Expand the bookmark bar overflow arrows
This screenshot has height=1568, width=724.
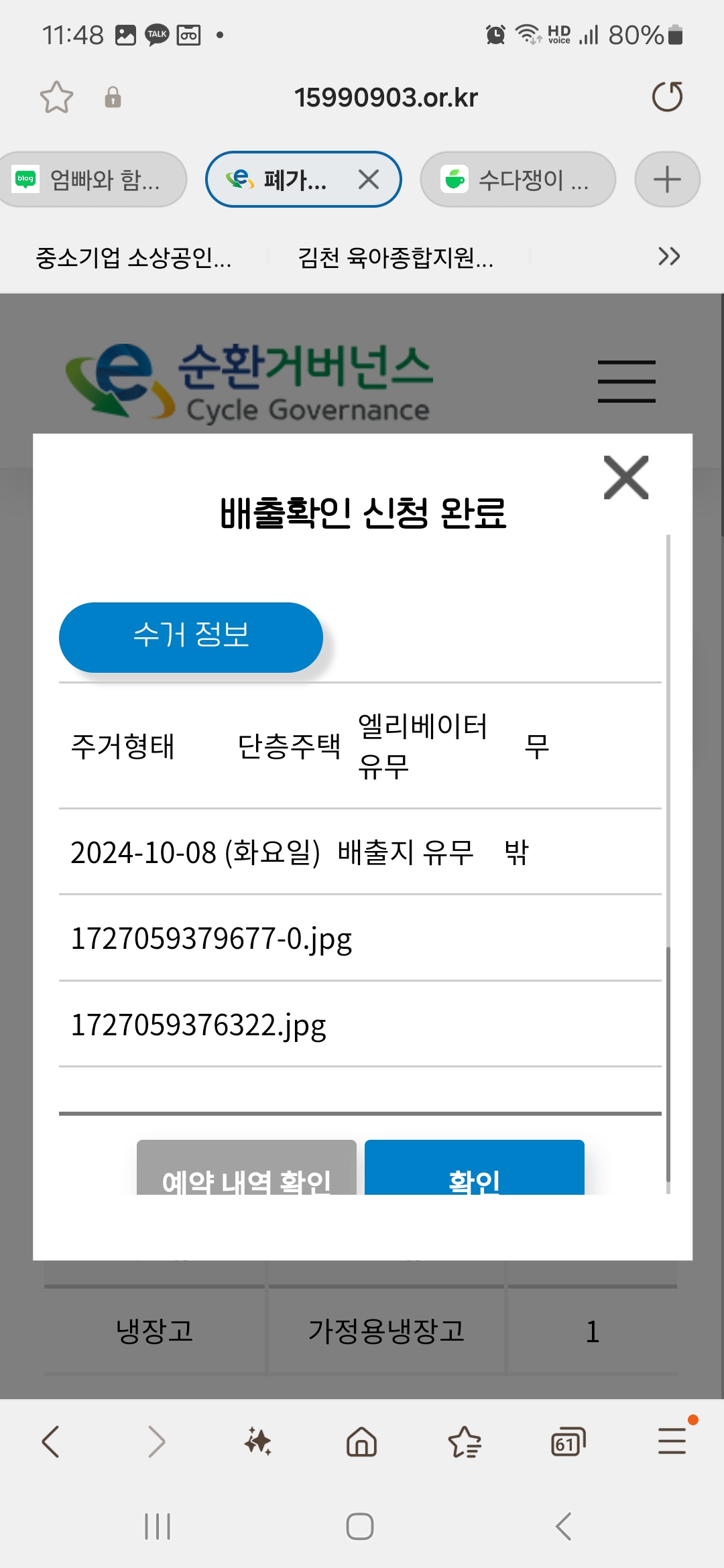(x=668, y=256)
